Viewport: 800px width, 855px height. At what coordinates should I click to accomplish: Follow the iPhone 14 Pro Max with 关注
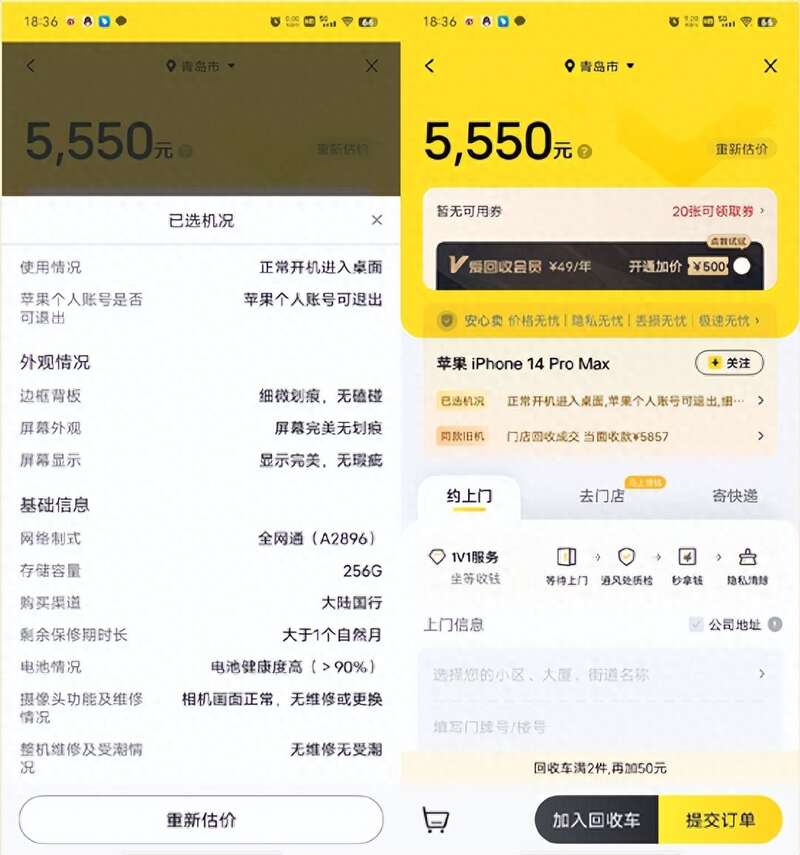coord(729,363)
